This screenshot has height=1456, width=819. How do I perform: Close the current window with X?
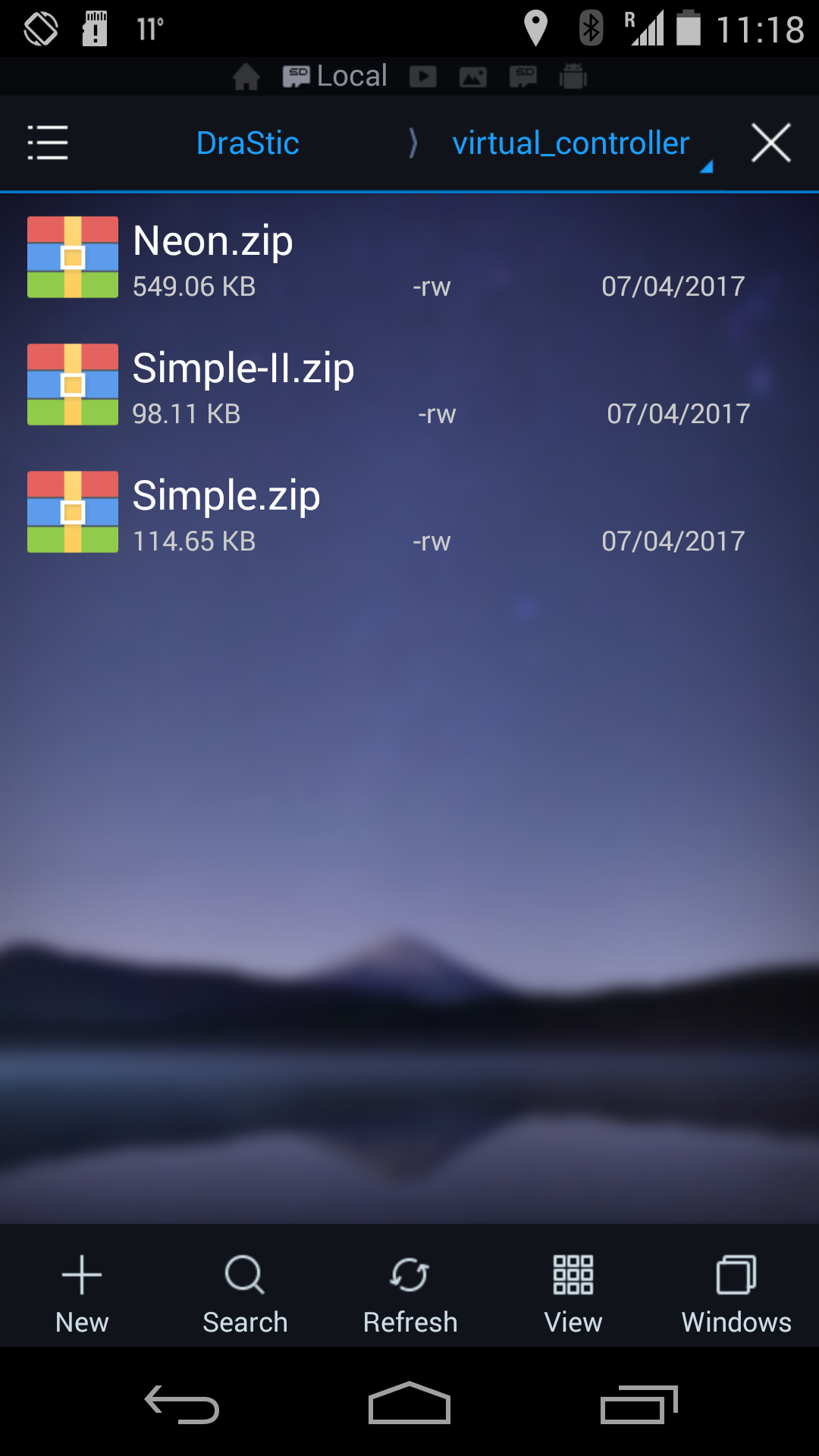770,143
